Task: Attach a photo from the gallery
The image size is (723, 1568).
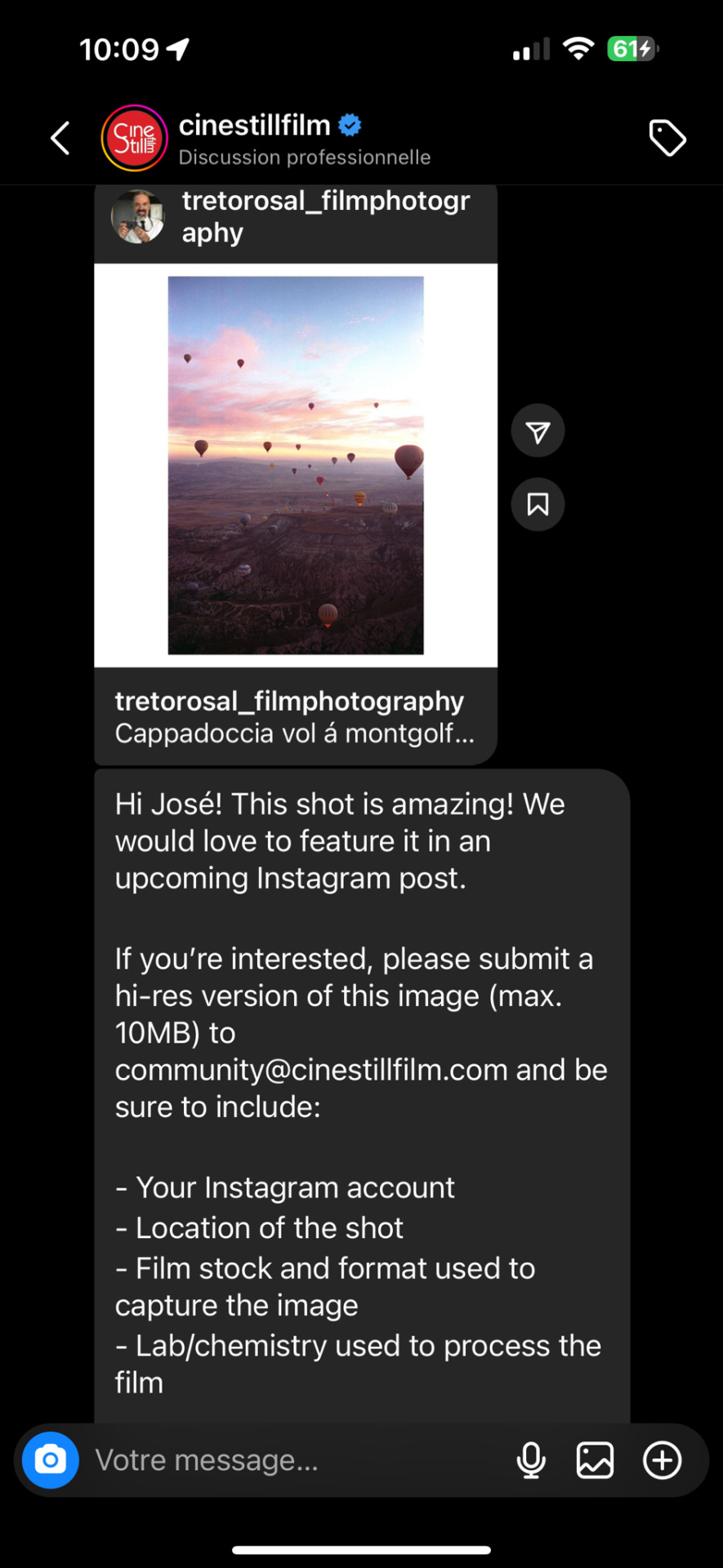Action: 595,1460
